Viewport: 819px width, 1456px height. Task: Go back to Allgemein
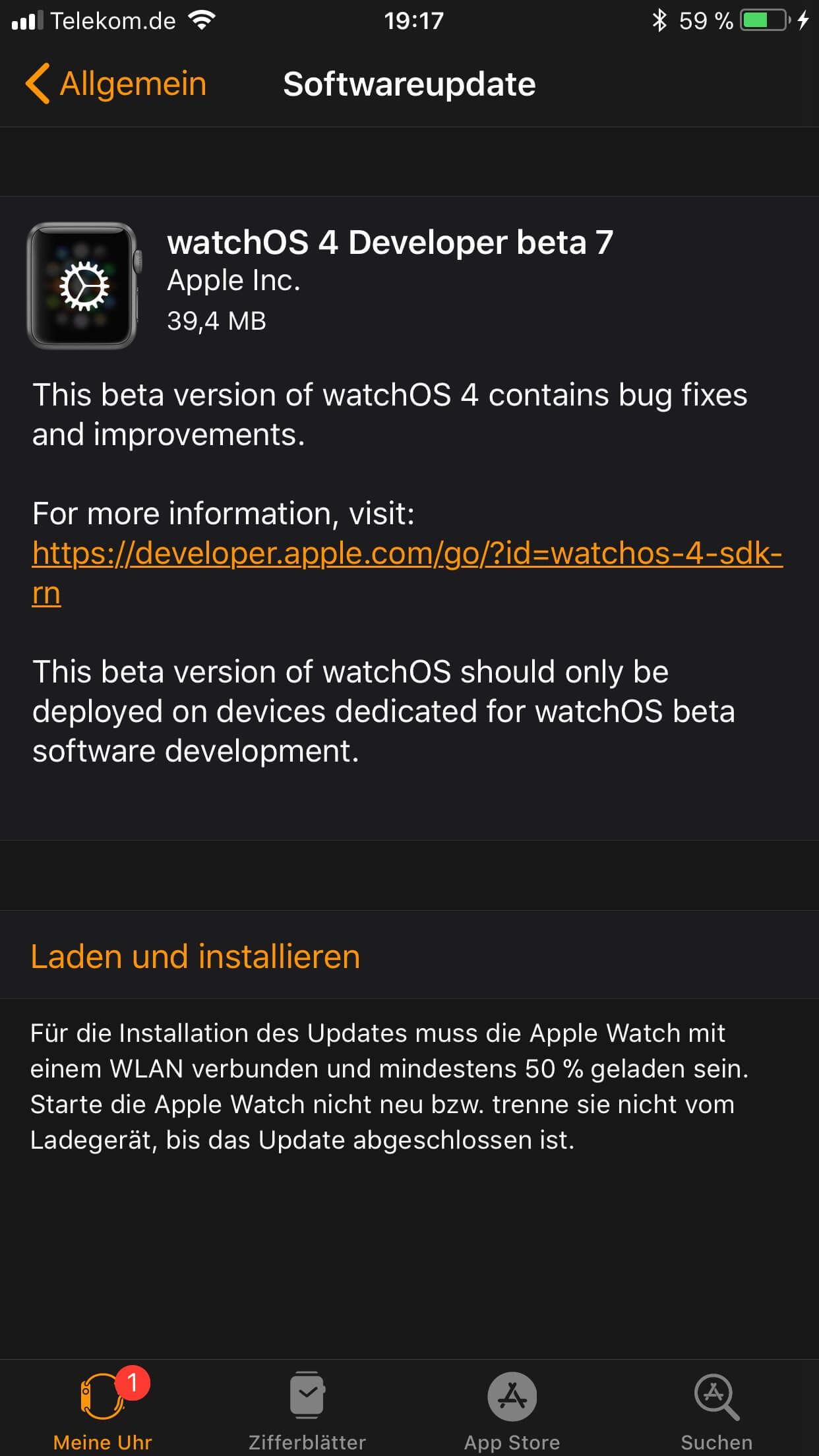[116, 84]
